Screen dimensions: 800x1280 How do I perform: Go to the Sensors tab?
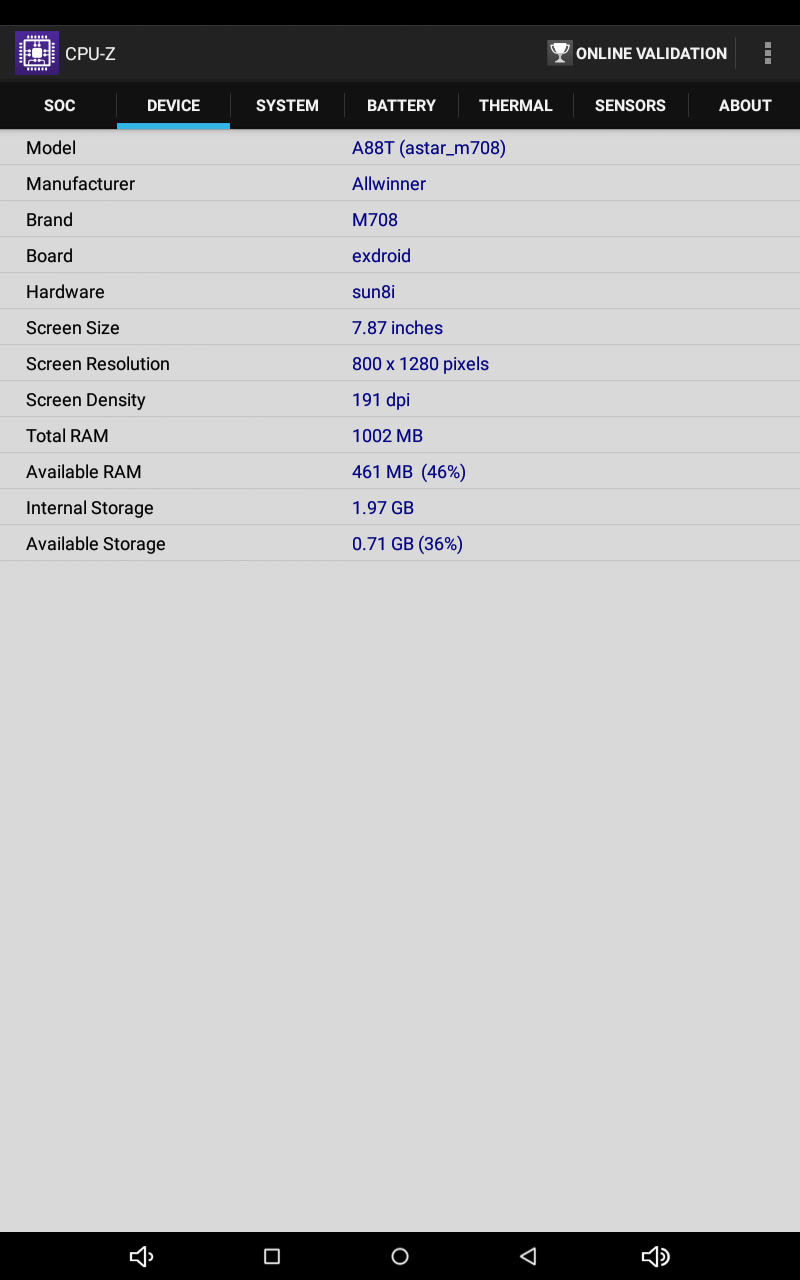pyautogui.click(x=630, y=105)
